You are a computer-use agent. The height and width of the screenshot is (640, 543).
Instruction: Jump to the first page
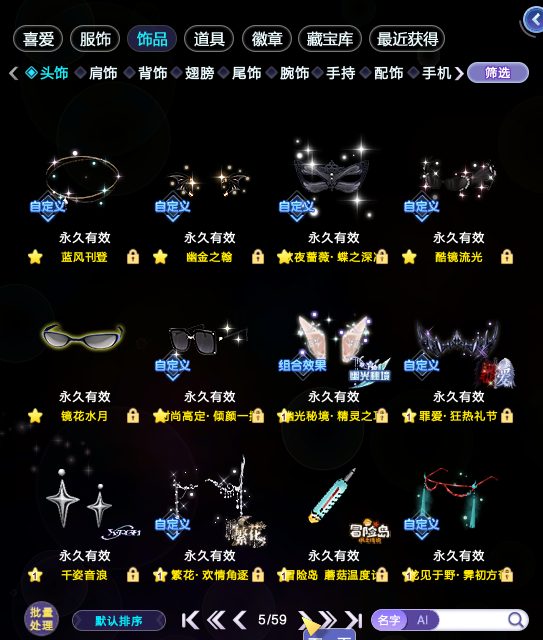[190, 620]
